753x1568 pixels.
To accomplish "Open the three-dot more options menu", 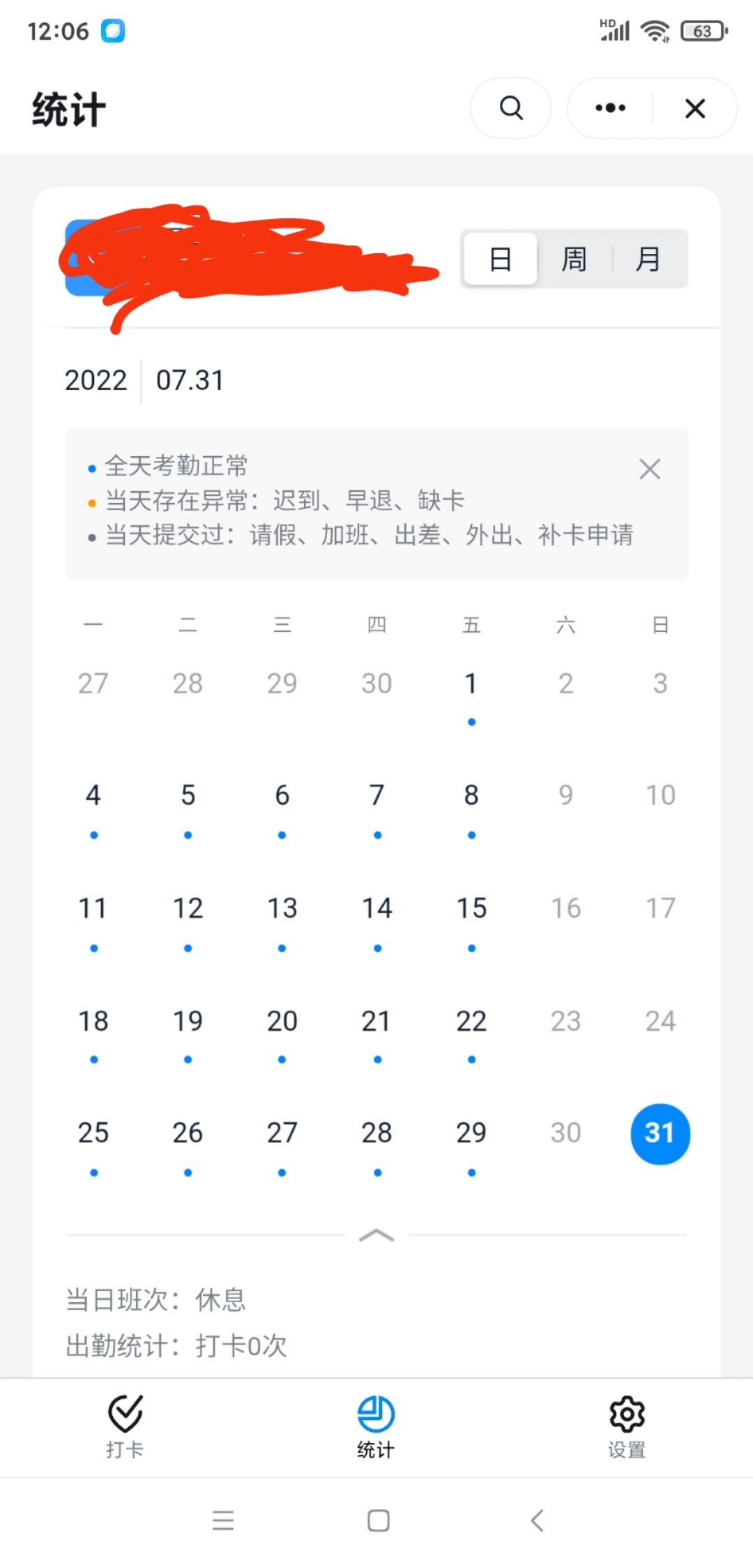I will [610, 108].
